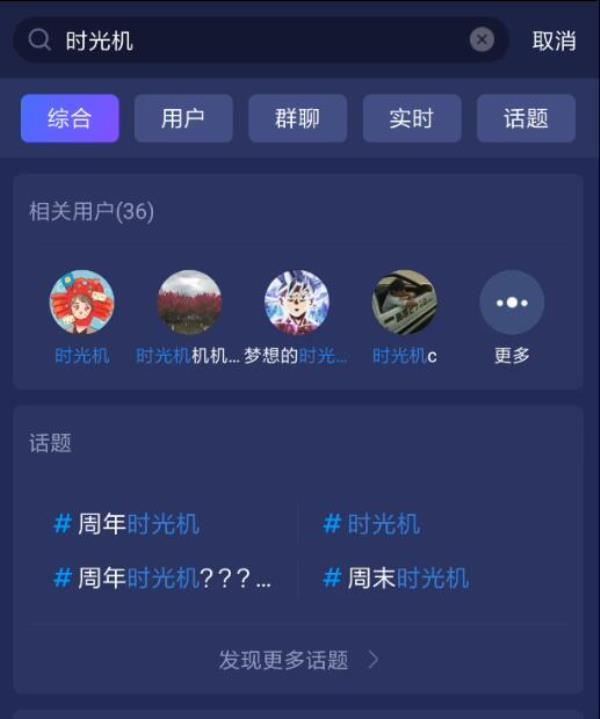Open the topic #周年时光机
The height and width of the screenshot is (719, 600).
click(127, 524)
